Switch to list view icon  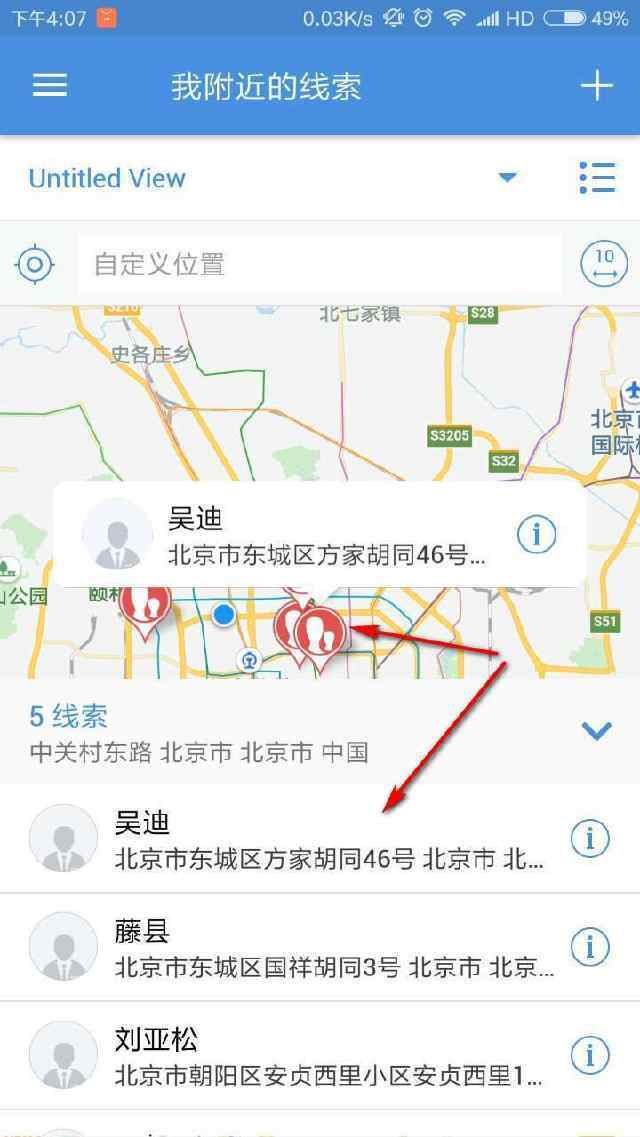[597, 178]
